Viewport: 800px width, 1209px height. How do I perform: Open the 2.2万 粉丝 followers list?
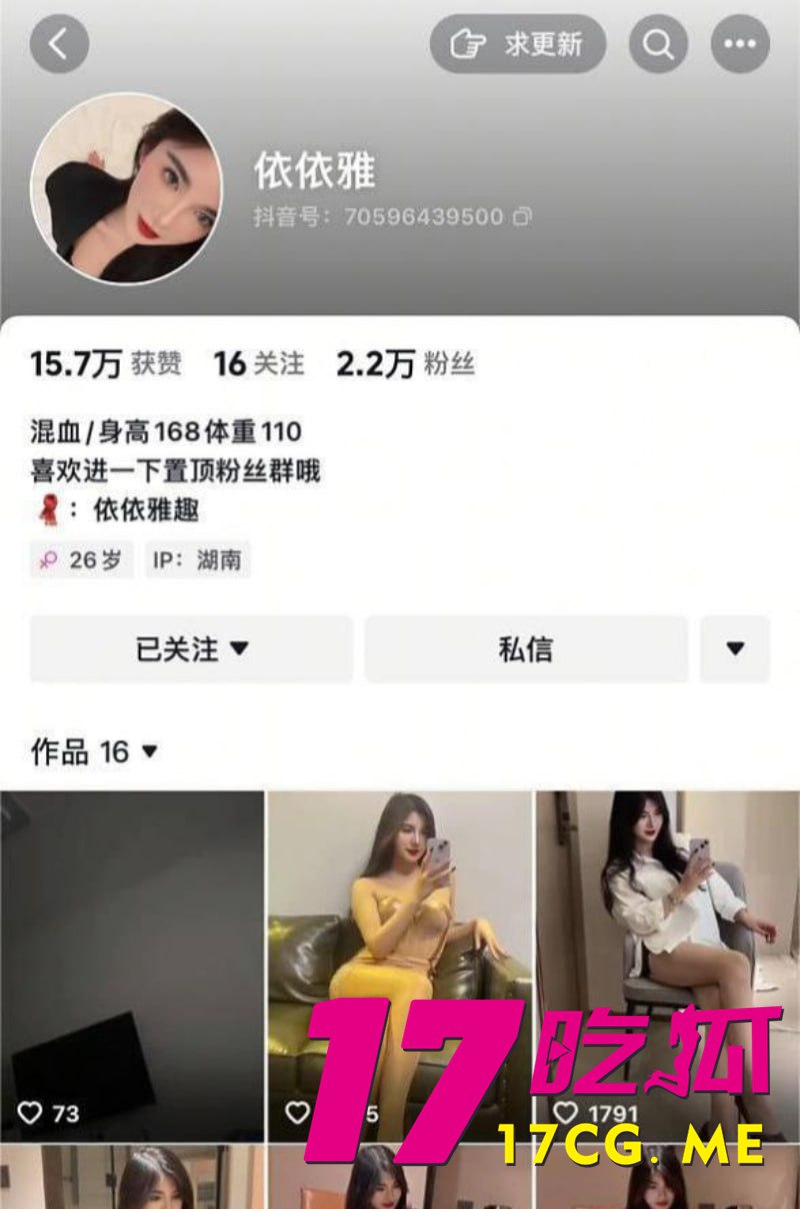coord(404,364)
